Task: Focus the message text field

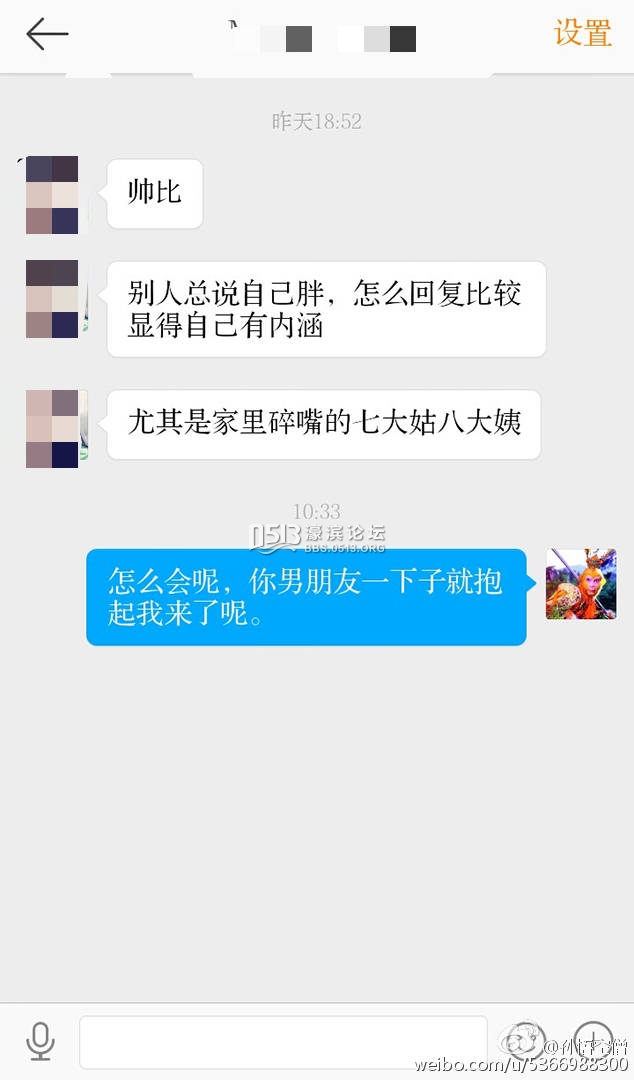Action: point(283,1041)
